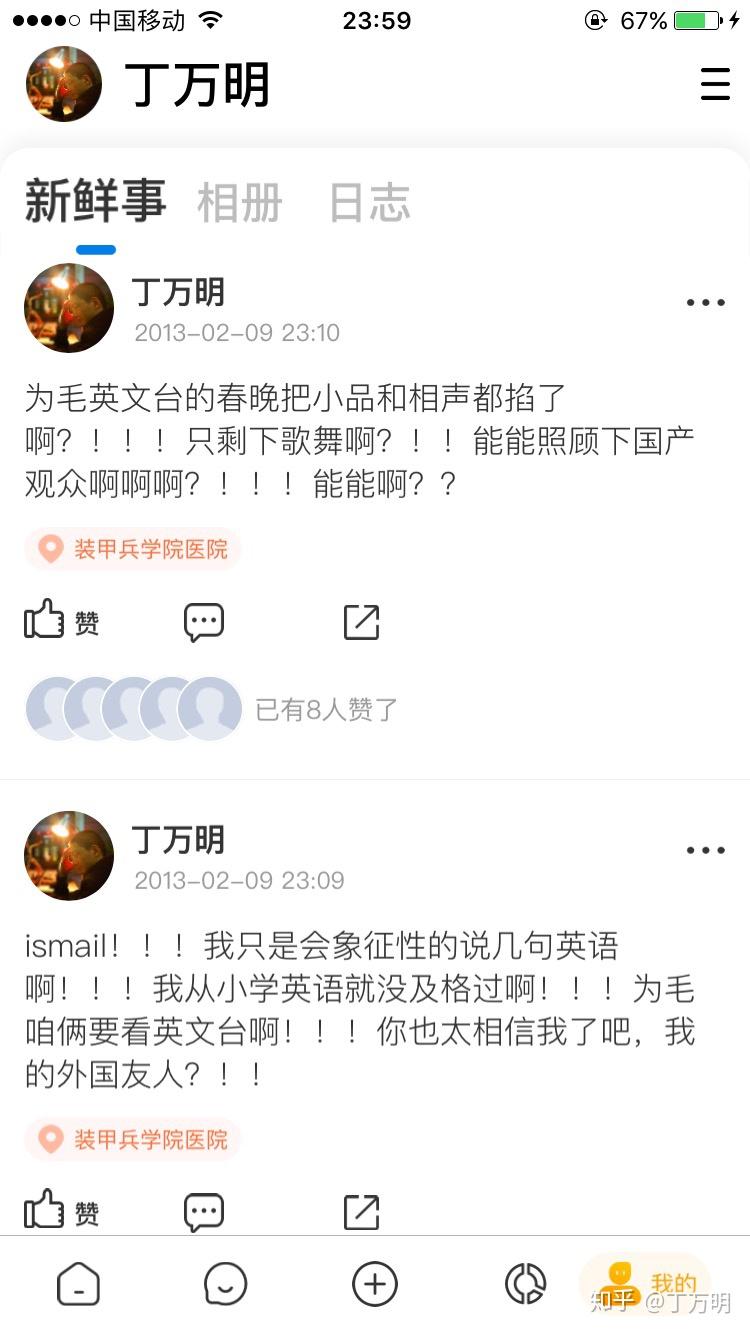Select the 新鲜事 tab
The image size is (750, 1334).
(x=95, y=201)
